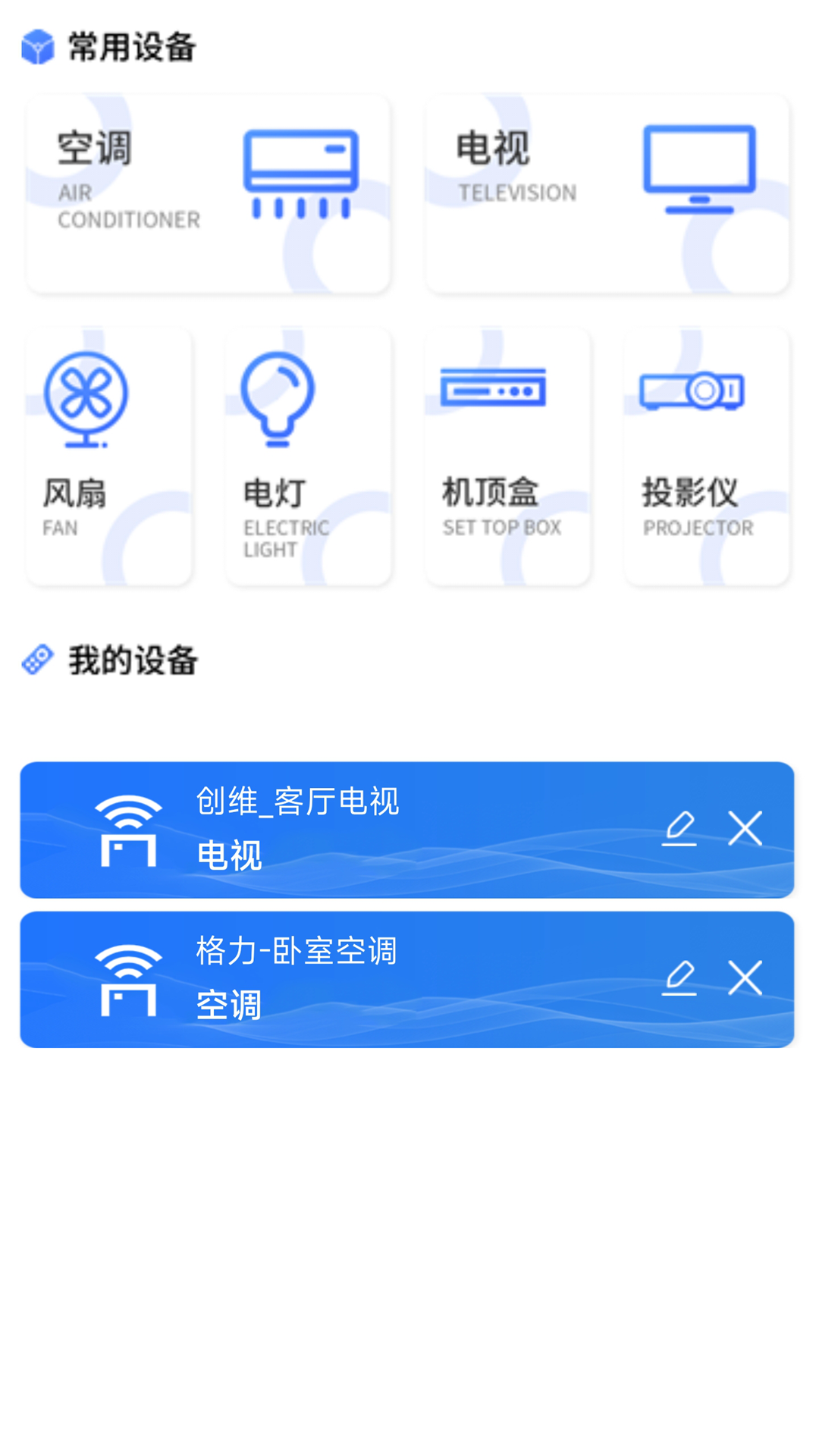This screenshot has height=1456, width=819.
Task: Click the cube icon beside 常用设备
Action: [x=36, y=47]
